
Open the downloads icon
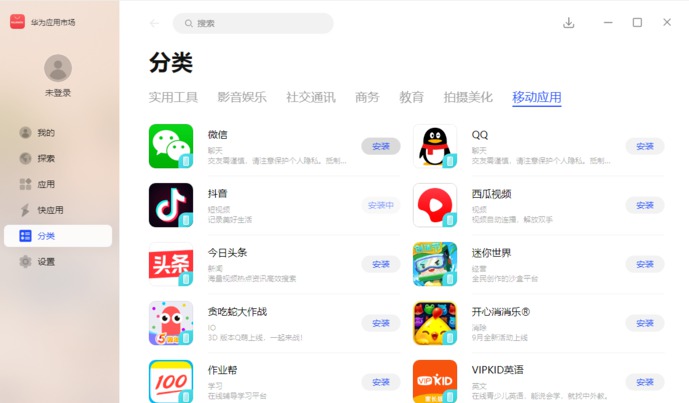click(569, 23)
